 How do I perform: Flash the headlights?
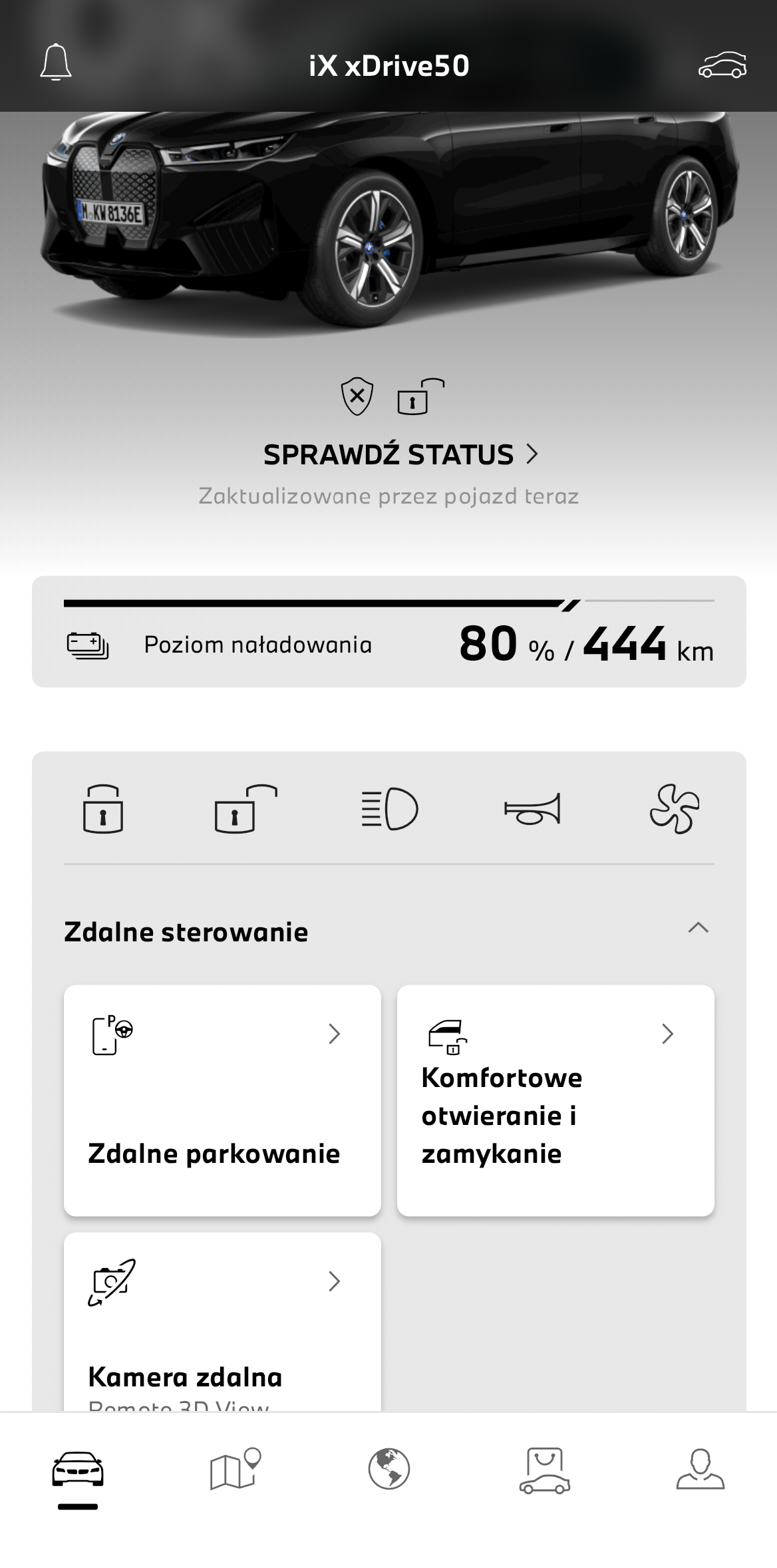[389, 809]
